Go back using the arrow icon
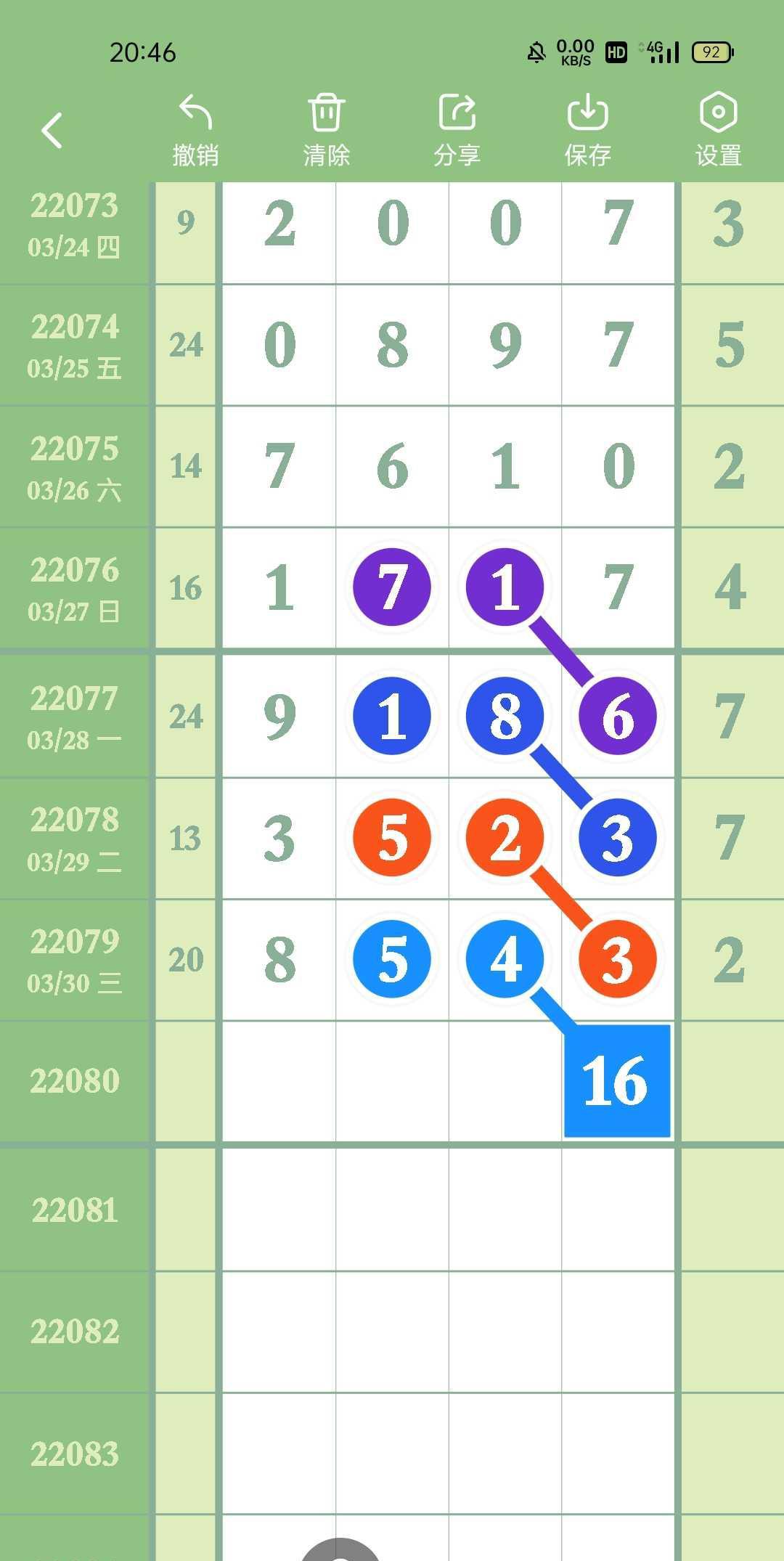Image resolution: width=784 pixels, height=1561 pixels. click(52, 131)
